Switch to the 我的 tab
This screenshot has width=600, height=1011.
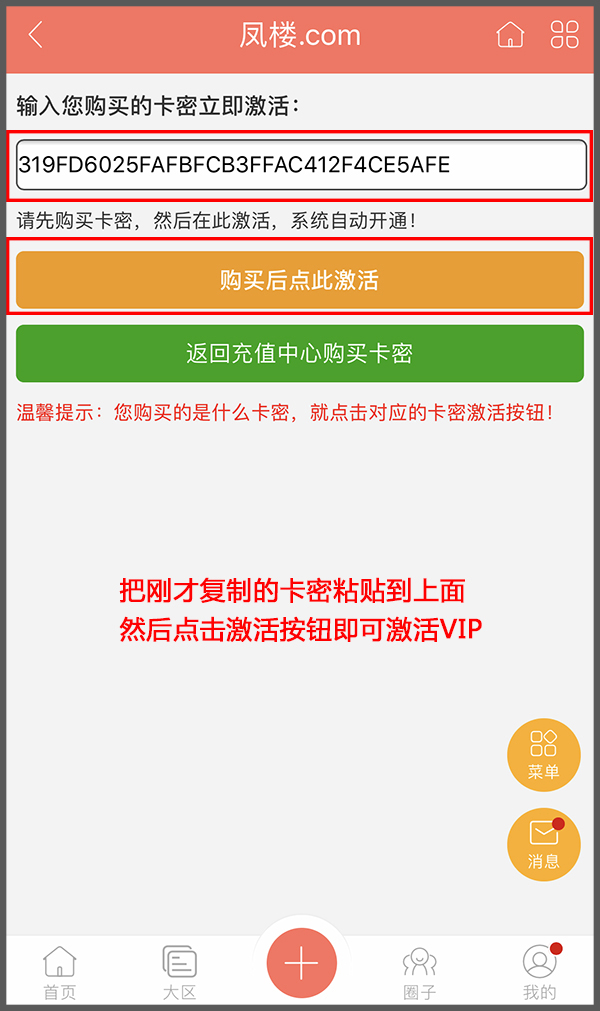click(x=540, y=973)
